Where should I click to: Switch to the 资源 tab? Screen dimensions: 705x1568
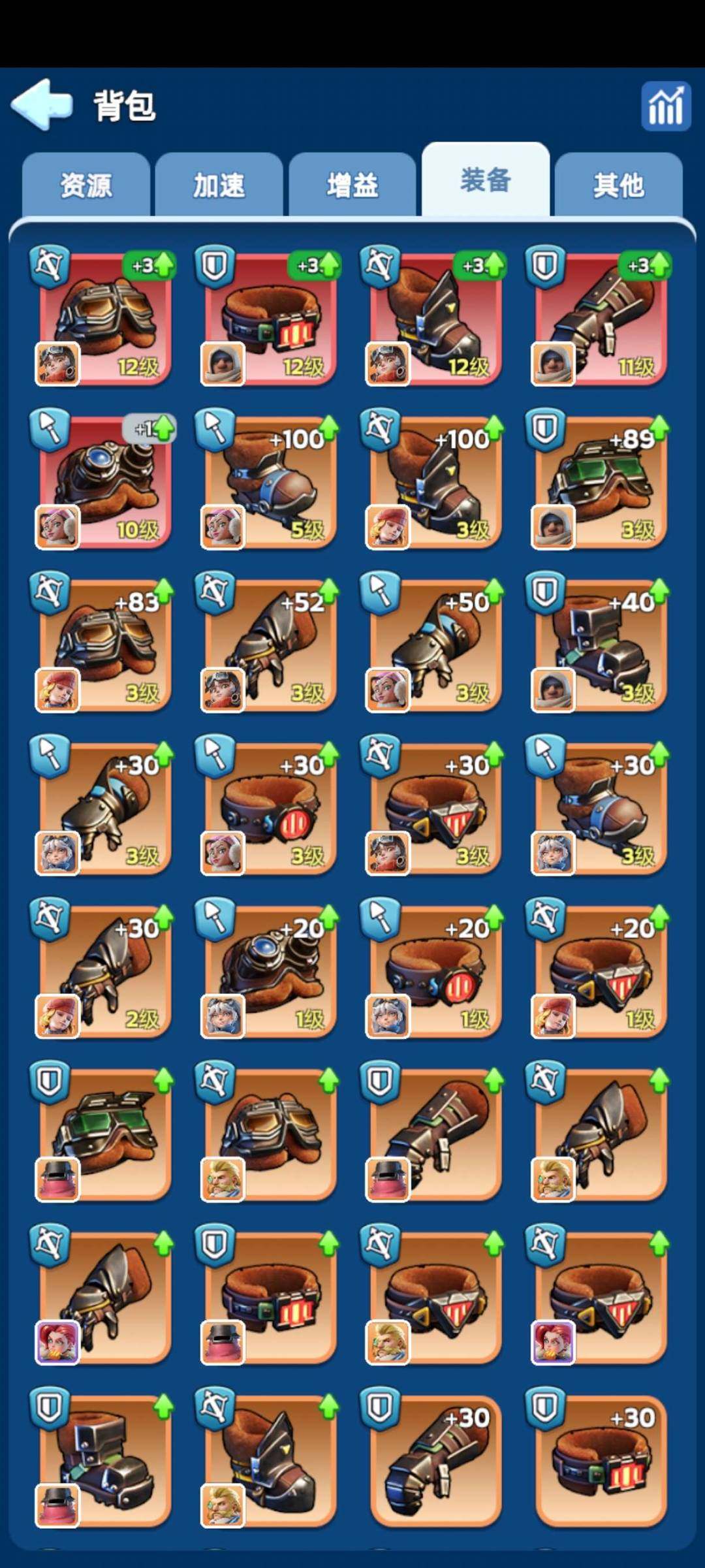[x=86, y=185]
